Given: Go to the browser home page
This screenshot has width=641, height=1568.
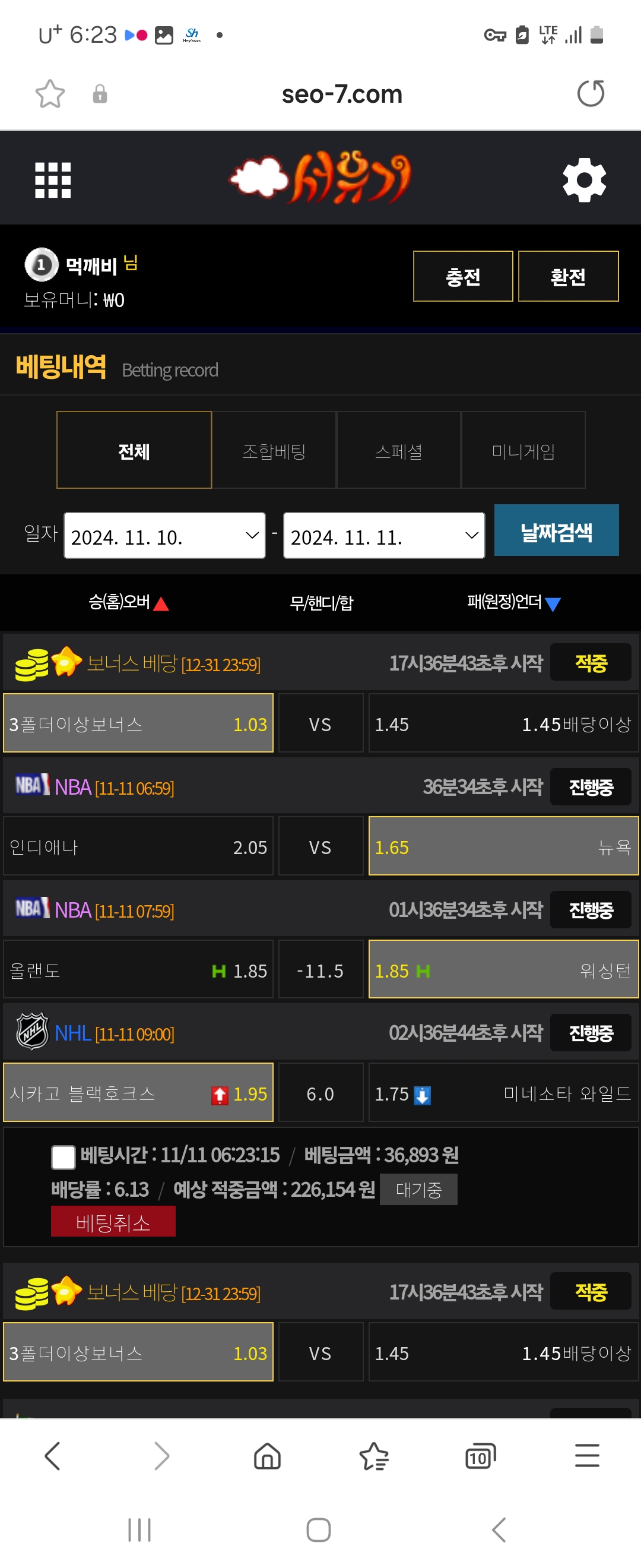Looking at the screenshot, I should click(x=267, y=1456).
